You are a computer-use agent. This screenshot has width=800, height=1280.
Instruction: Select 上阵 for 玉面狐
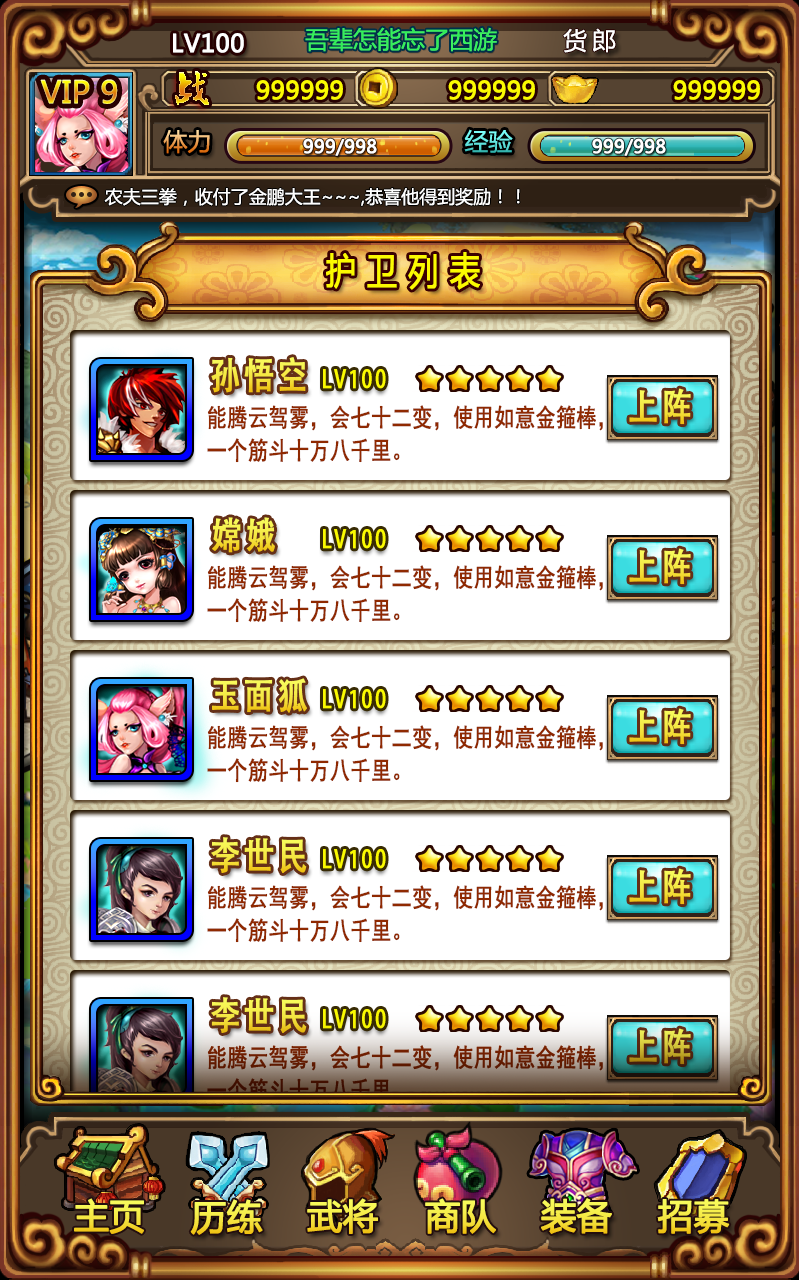click(x=662, y=728)
